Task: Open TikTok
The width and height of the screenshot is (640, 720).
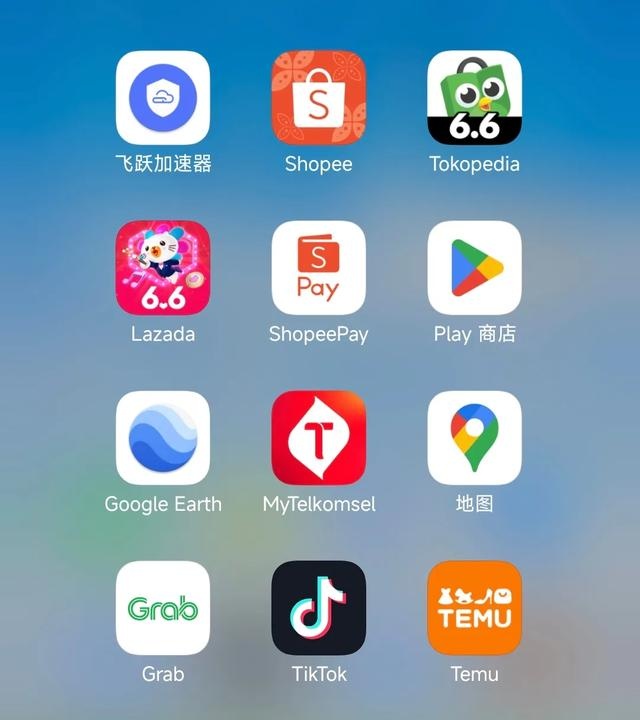Action: (x=319, y=608)
